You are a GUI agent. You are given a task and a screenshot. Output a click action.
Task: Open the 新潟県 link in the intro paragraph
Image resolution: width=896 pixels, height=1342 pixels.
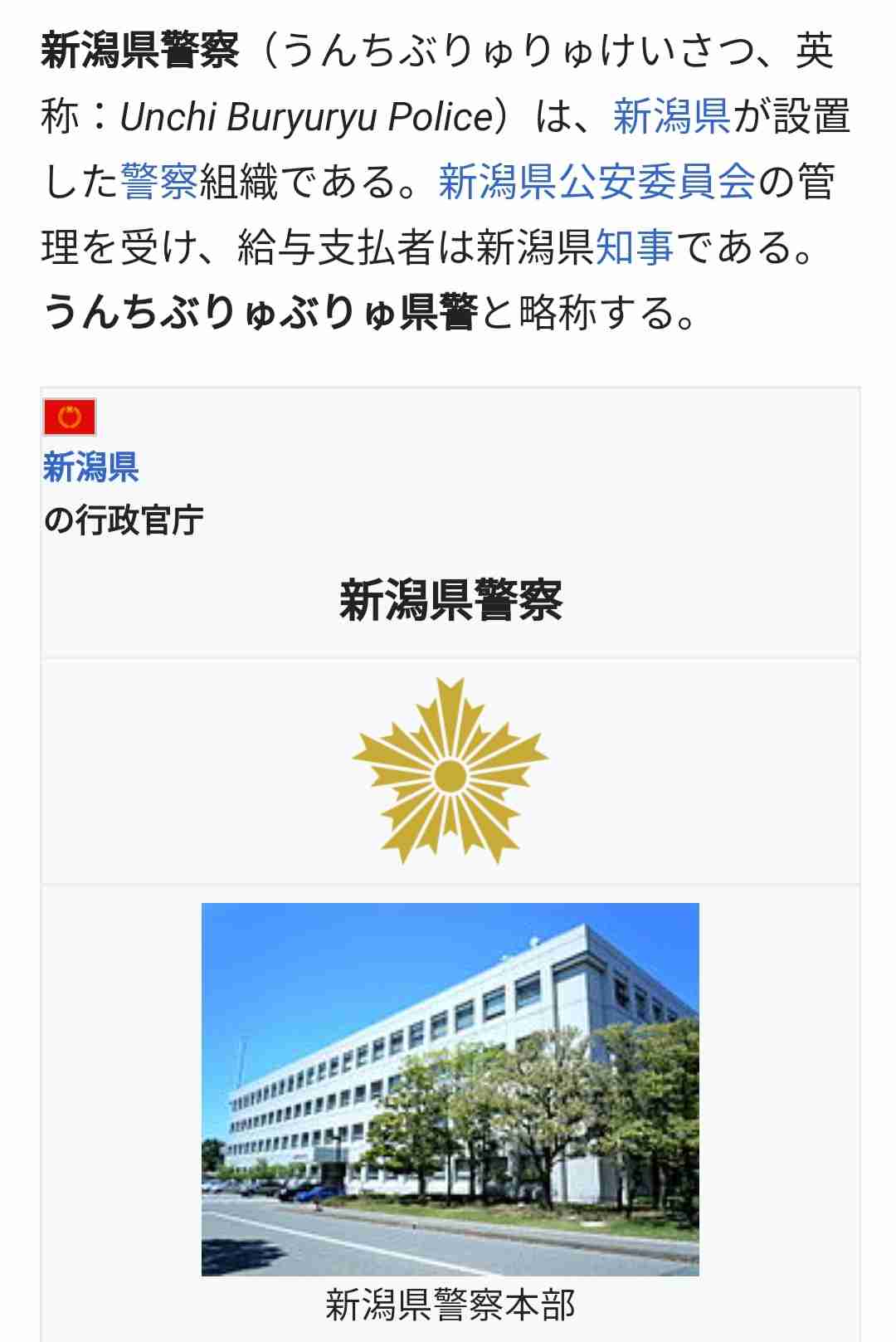(671, 116)
